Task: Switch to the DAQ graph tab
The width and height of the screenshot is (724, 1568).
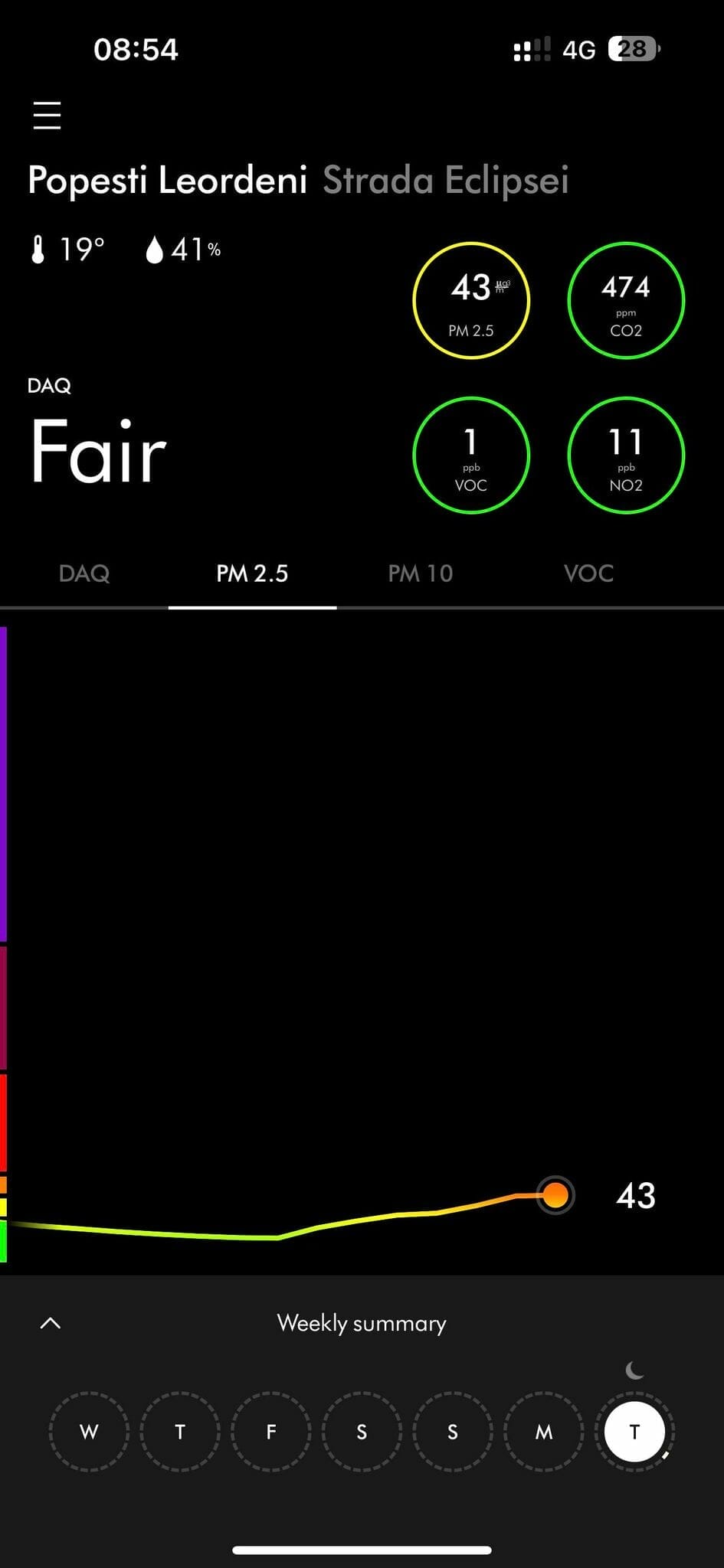Action: click(84, 573)
